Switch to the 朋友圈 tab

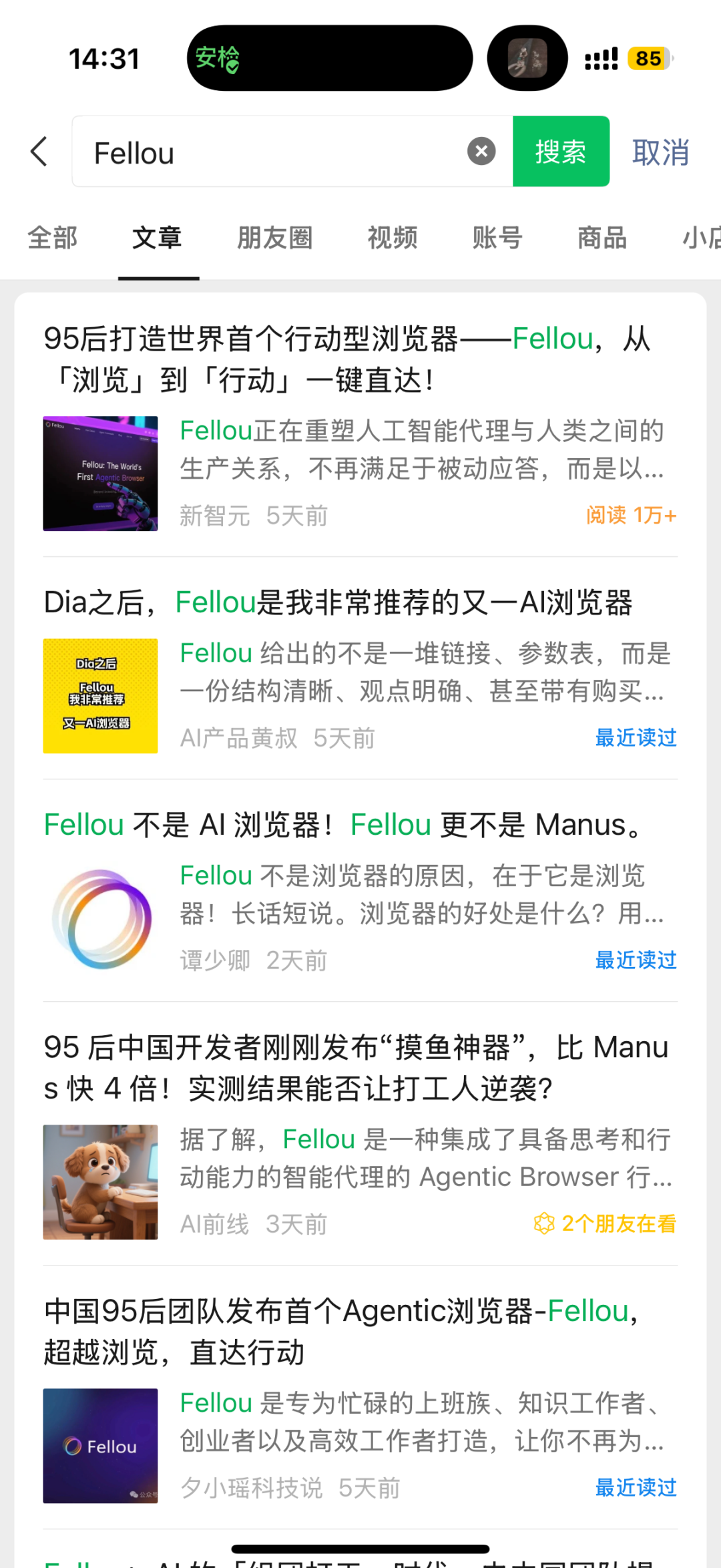pos(274,238)
